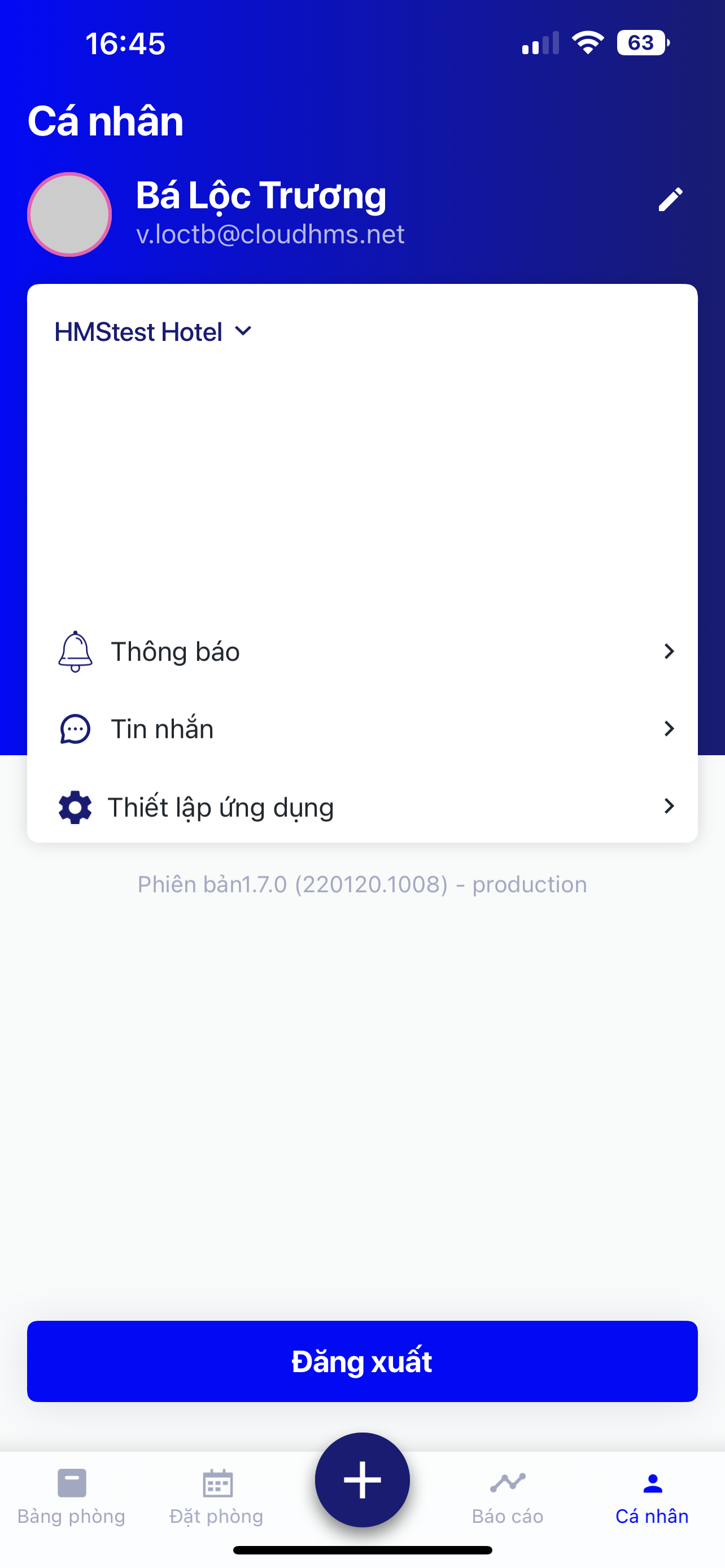Screen dimensions: 725x1568
Task: Expand the HMStest Hotel dropdown
Action: [x=154, y=332]
